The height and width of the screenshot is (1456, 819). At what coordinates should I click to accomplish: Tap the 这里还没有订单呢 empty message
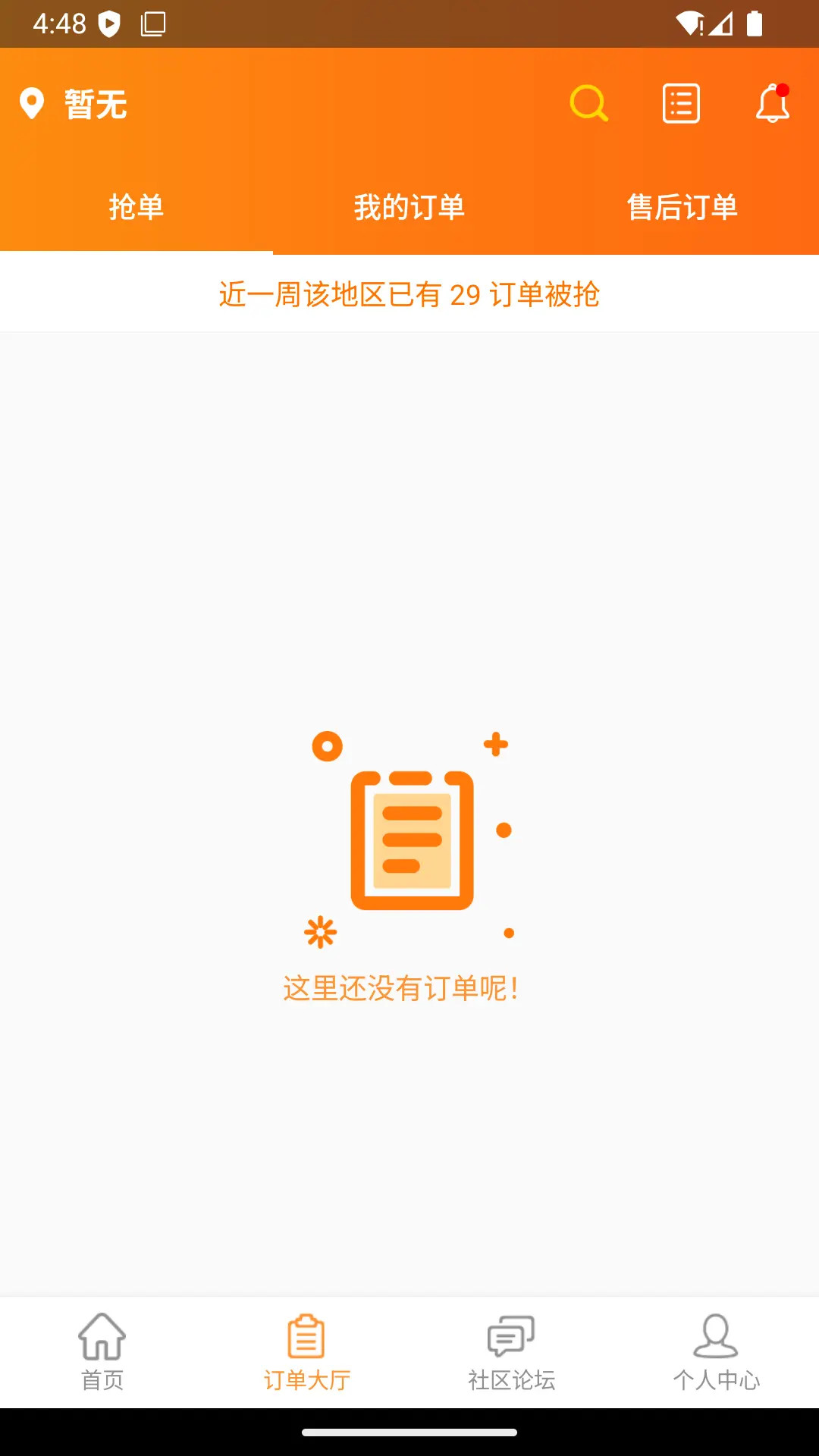400,988
